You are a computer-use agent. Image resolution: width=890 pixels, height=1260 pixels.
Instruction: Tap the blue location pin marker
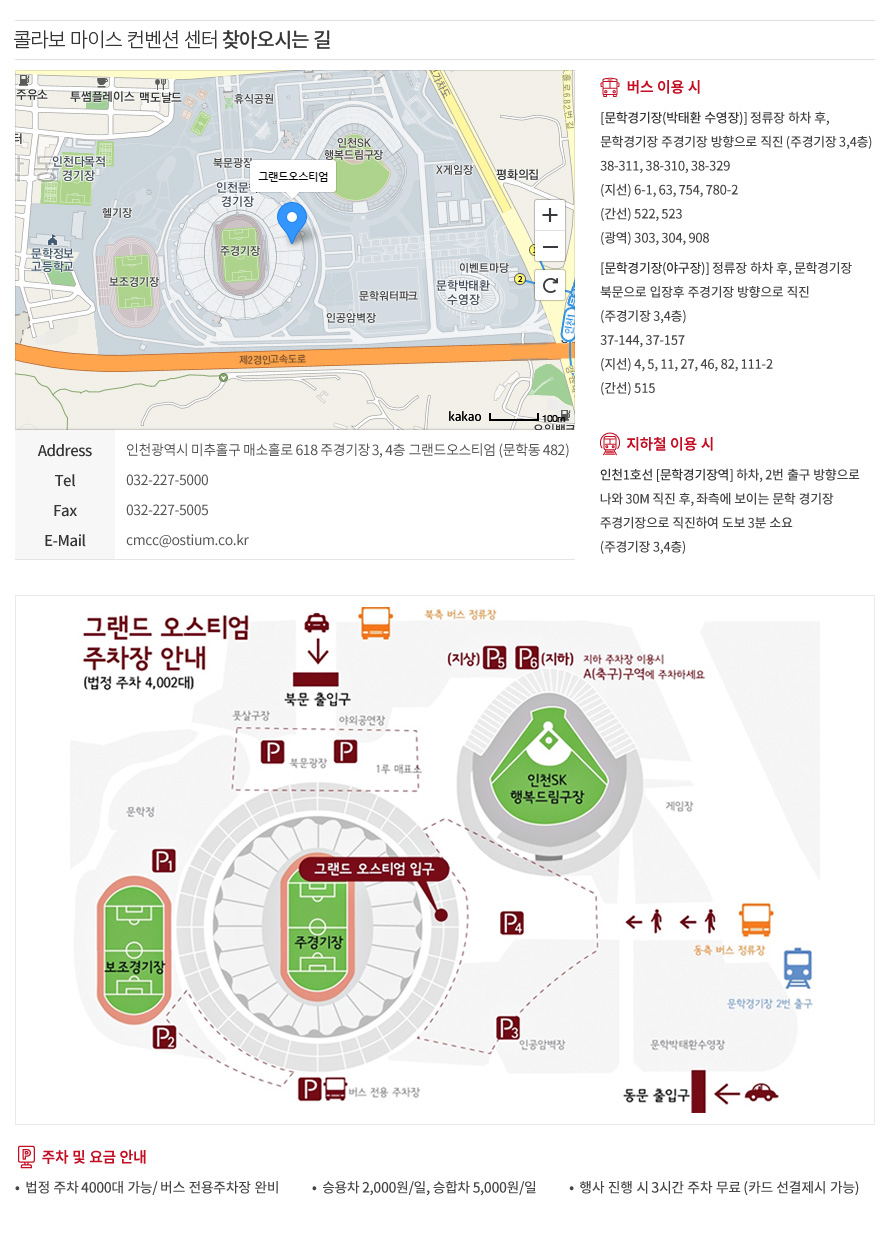click(x=291, y=219)
